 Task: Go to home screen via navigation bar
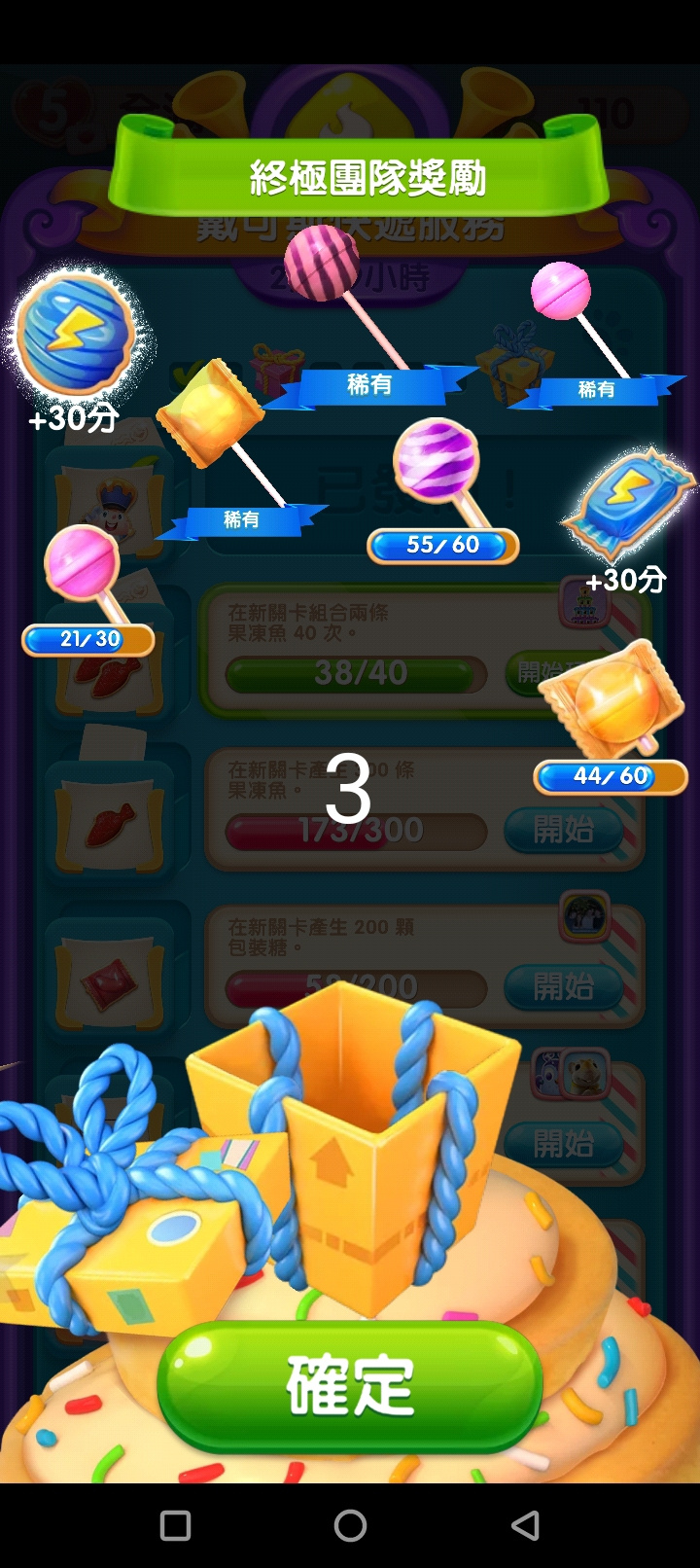pyautogui.click(x=350, y=1525)
